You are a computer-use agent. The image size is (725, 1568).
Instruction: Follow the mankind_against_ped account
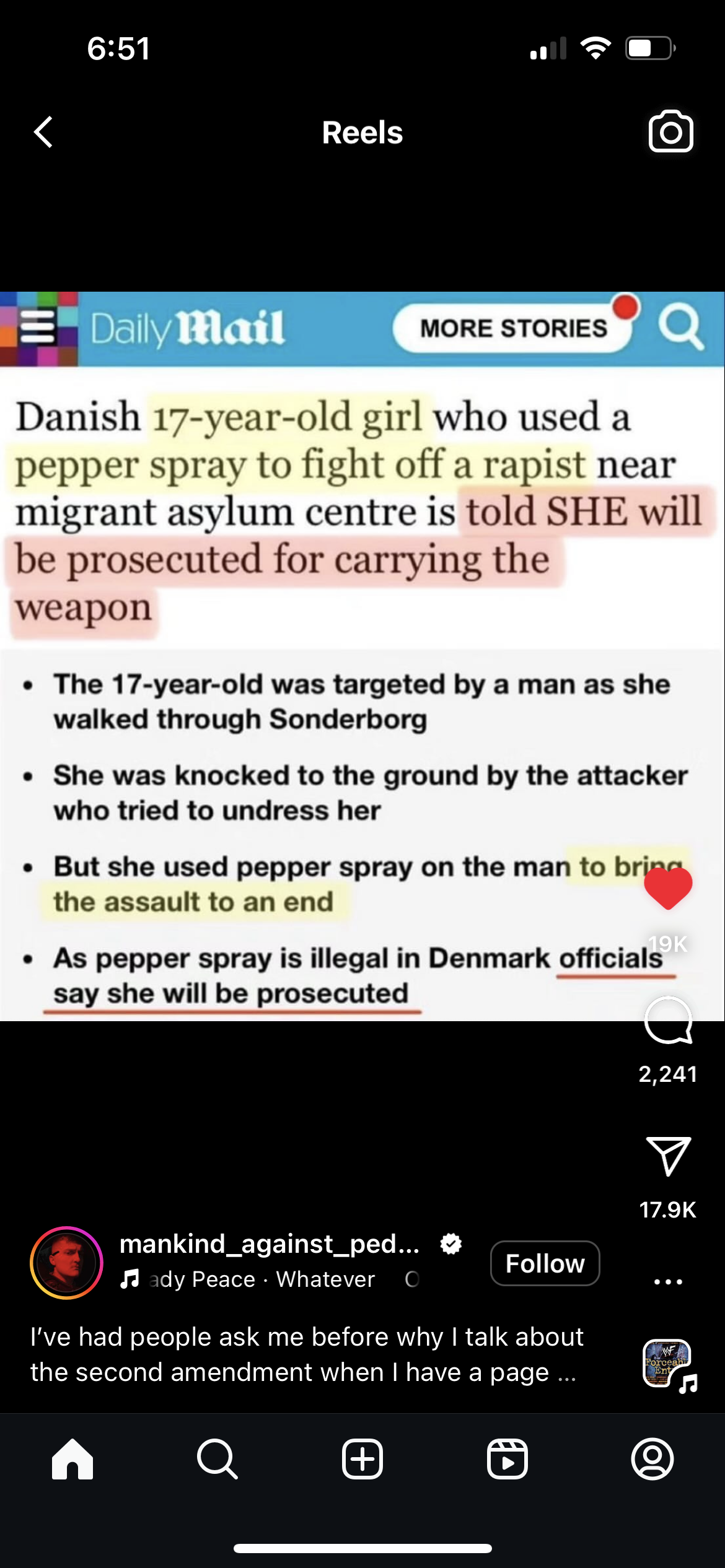tap(545, 1263)
